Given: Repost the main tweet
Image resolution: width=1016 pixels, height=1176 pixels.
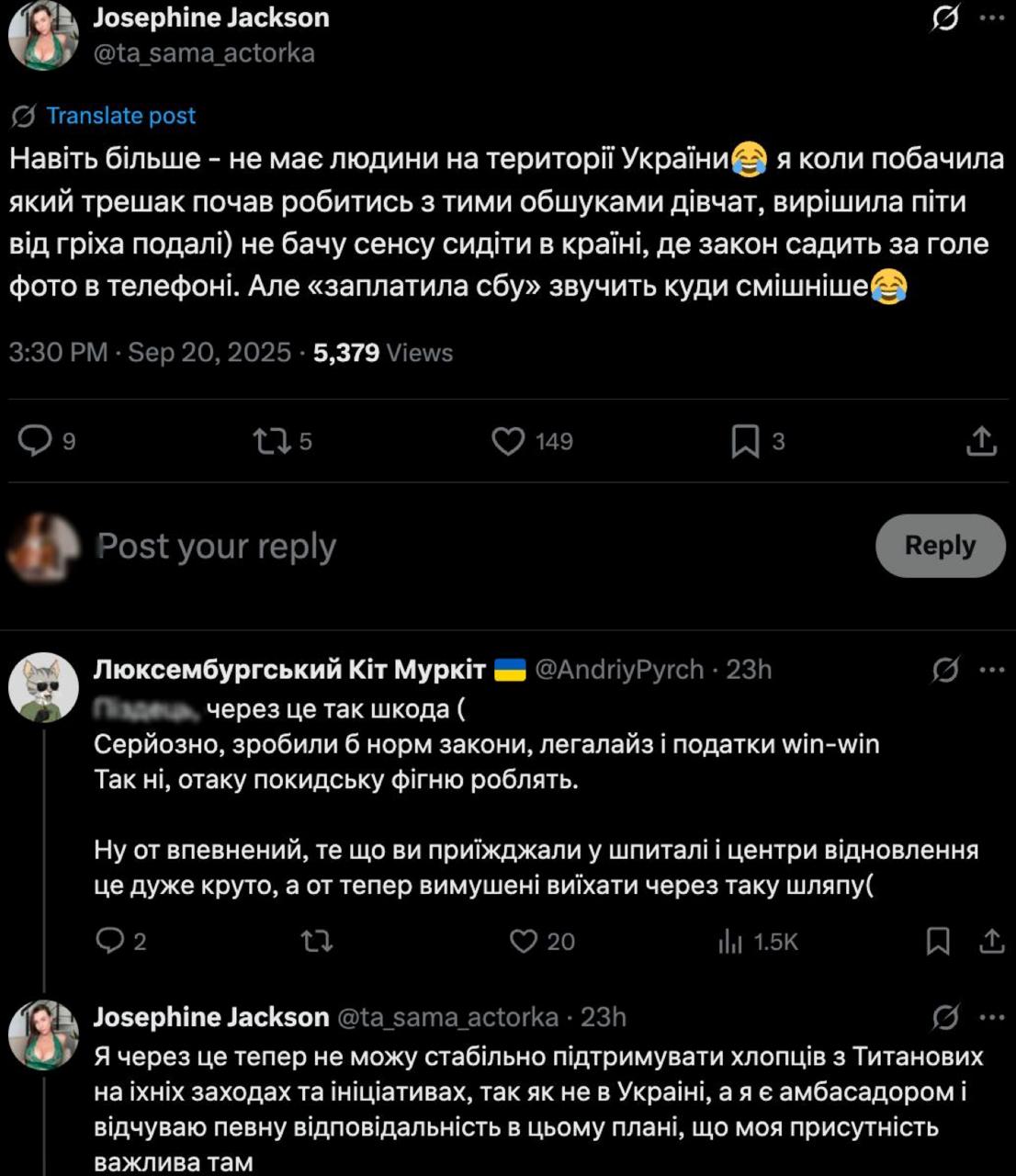Looking at the screenshot, I should (x=271, y=441).
